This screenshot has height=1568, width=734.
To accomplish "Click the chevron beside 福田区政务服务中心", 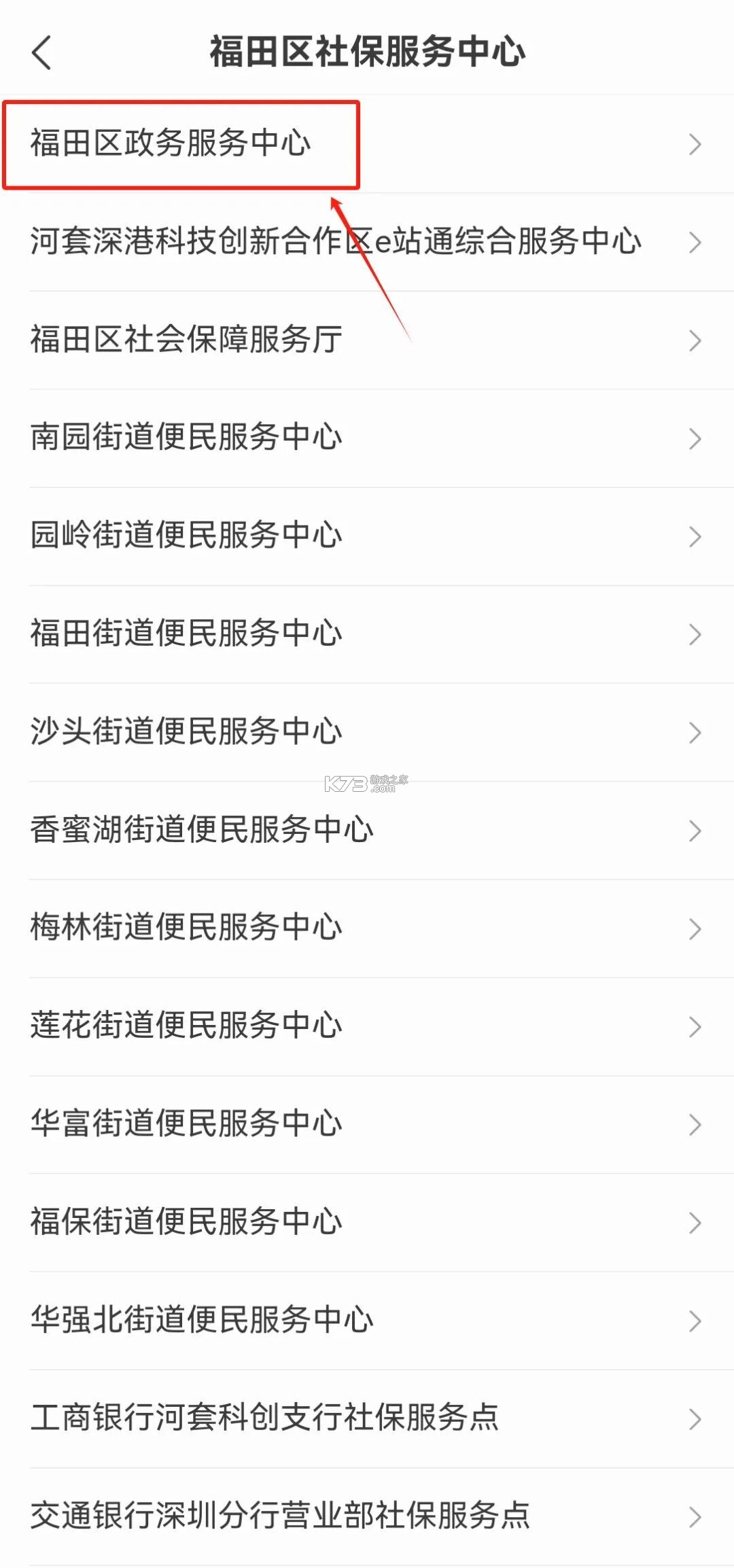I will (x=693, y=145).
